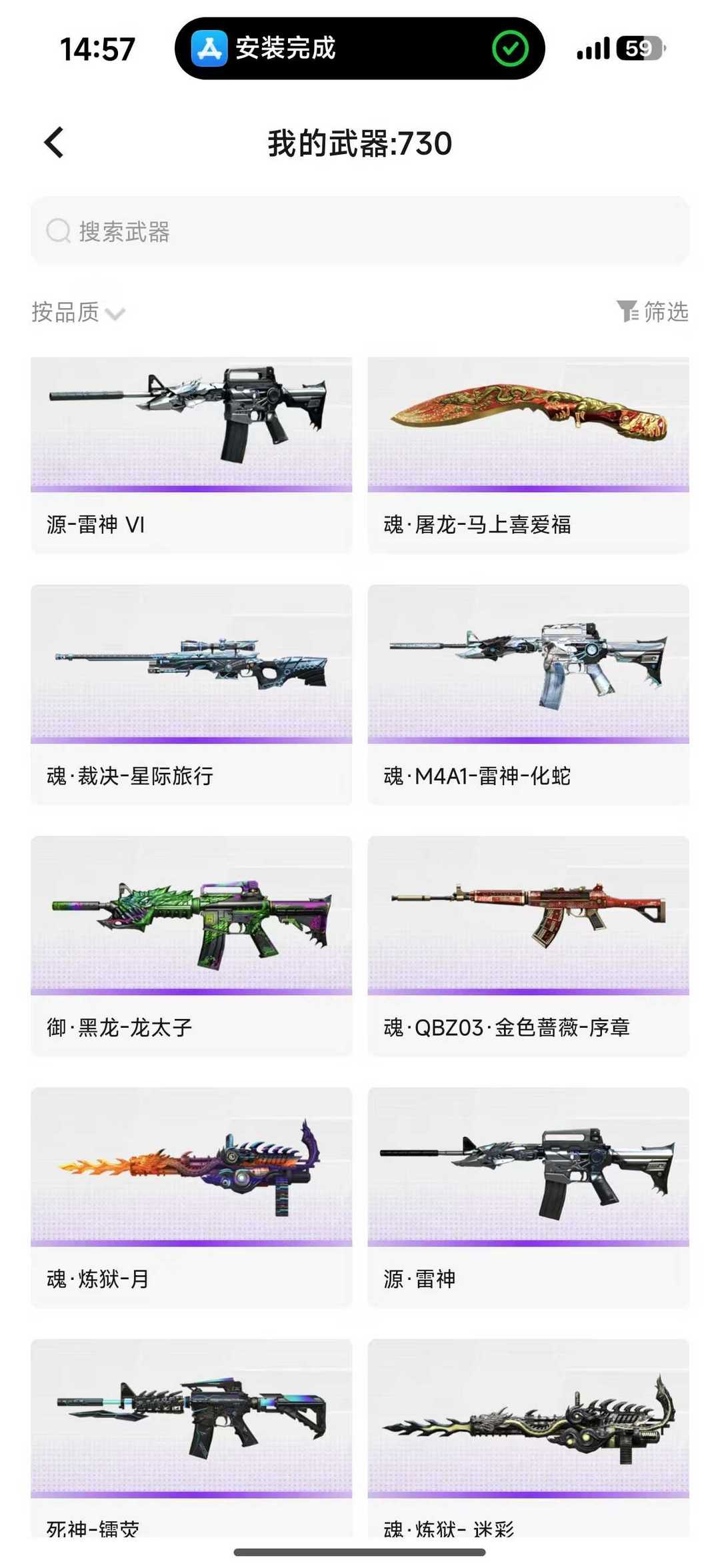Image resolution: width=720 pixels, height=1568 pixels.
Task: Select the 魂·屠龙-马上喜爱福 knife card
Action: [x=528, y=455]
